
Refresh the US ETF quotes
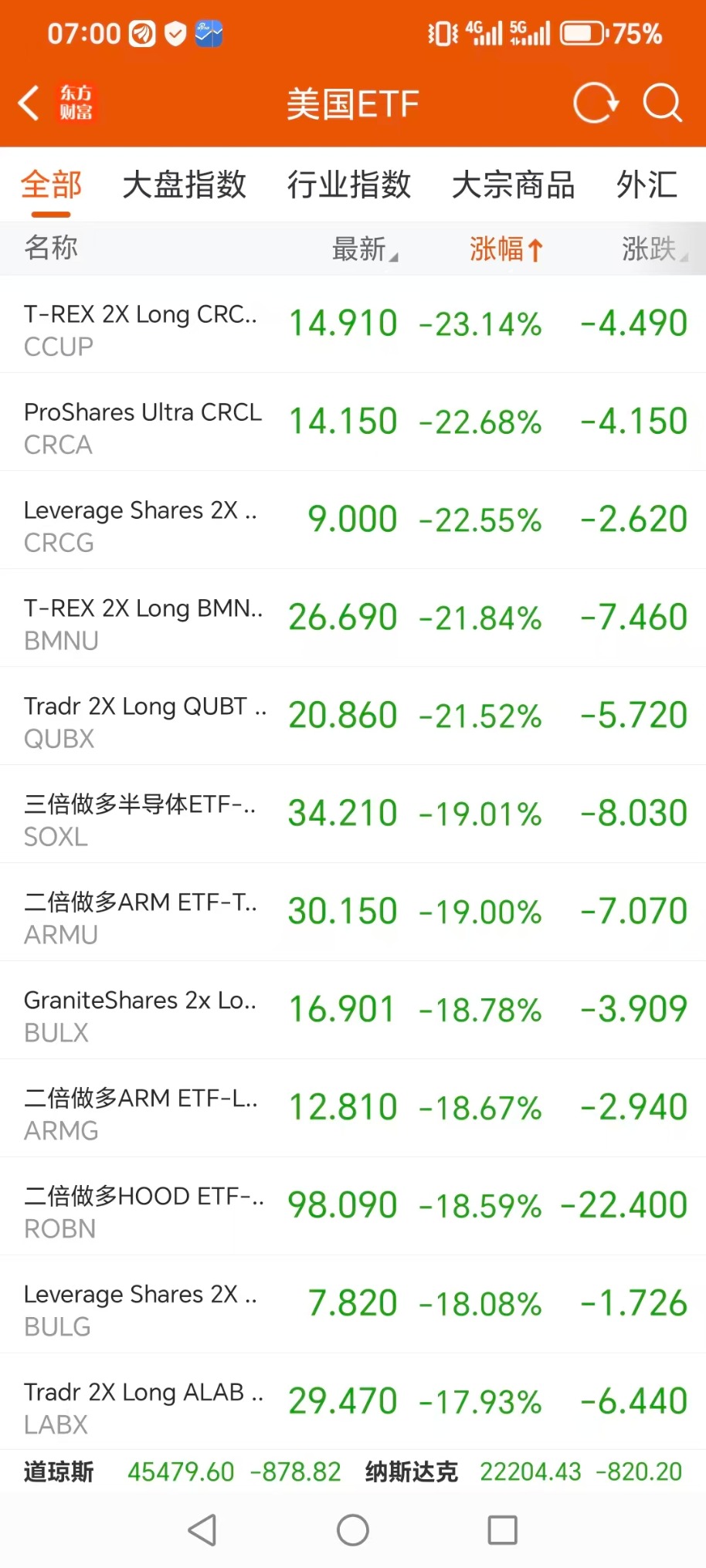[x=595, y=103]
